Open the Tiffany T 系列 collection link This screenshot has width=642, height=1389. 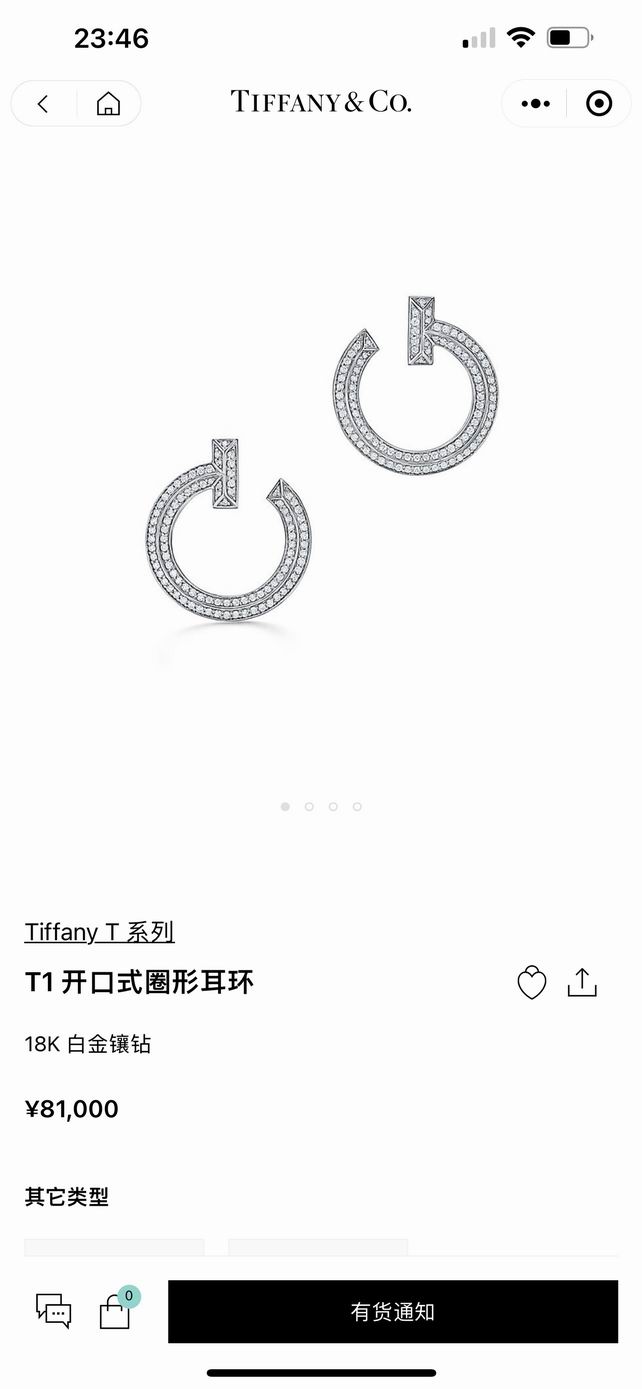(99, 932)
